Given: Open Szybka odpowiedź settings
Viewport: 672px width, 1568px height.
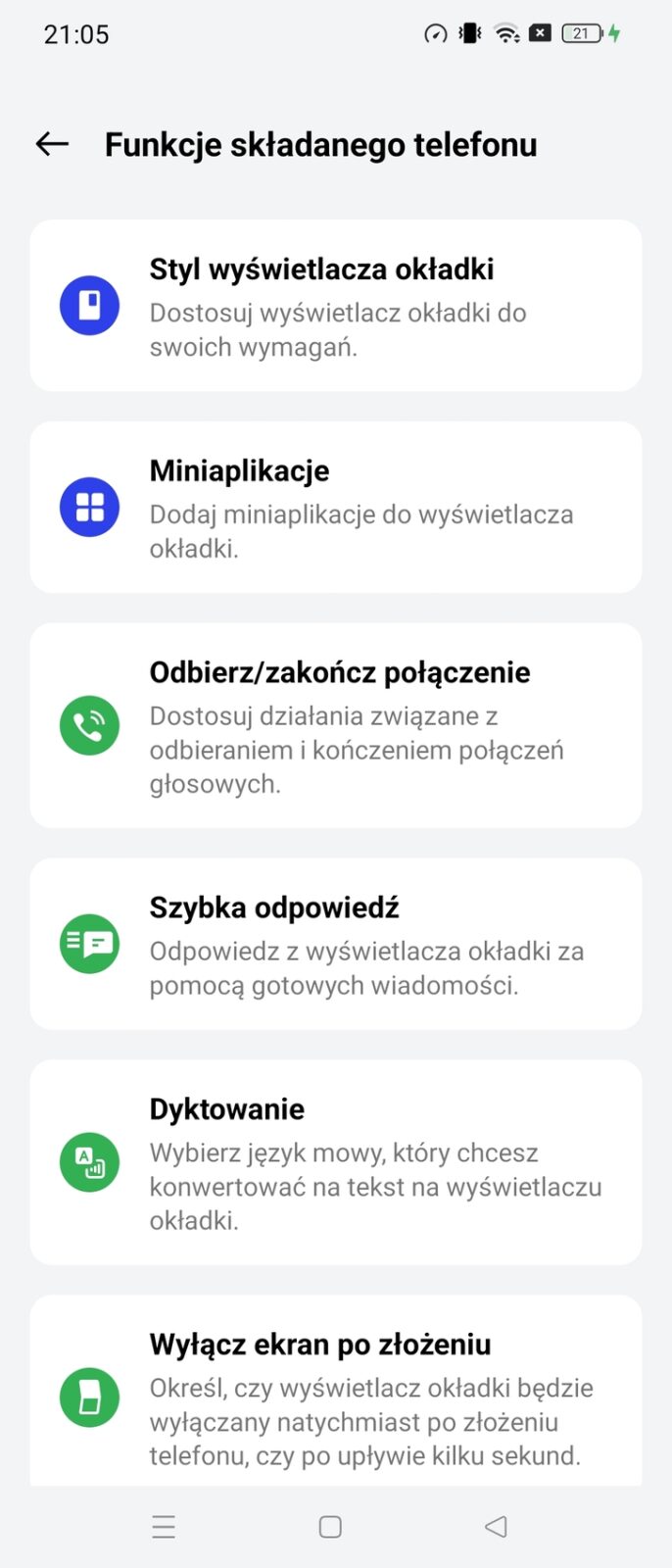Looking at the screenshot, I should pos(336,945).
